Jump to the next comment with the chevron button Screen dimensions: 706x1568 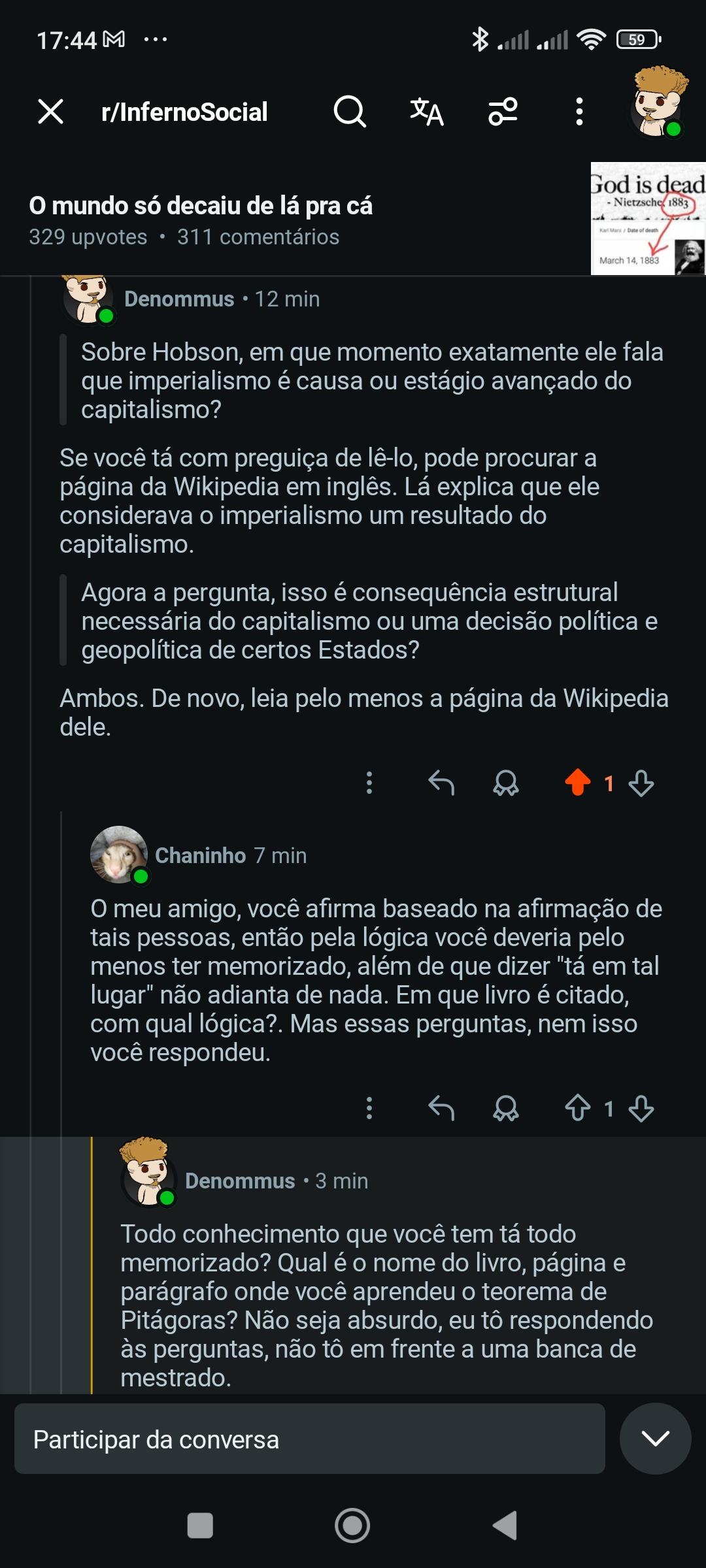click(x=655, y=1439)
